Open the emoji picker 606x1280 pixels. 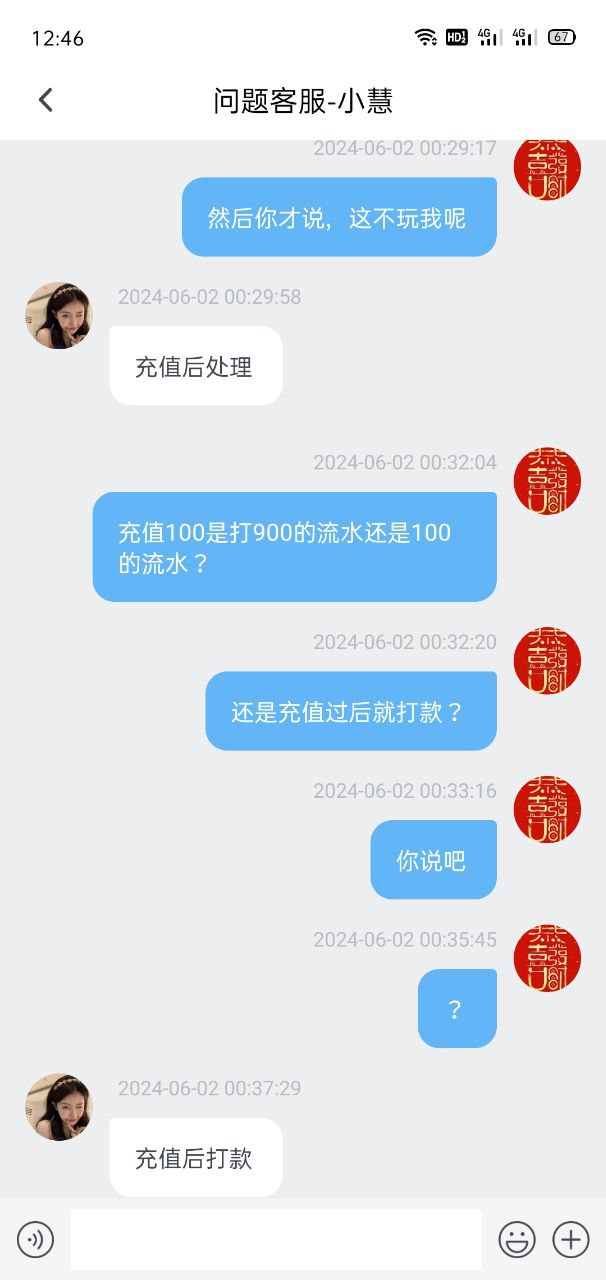tap(517, 1240)
